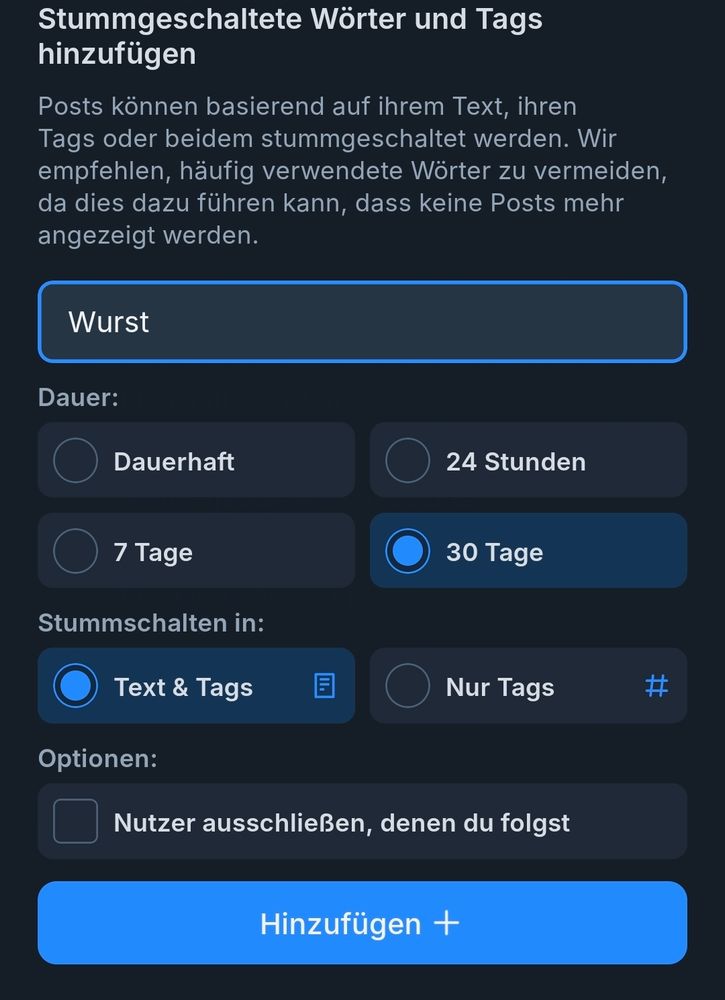The width and height of the screenshot is (725, 1000).
Task: Tap the Hinzufügen button
Action: (x=362, y=923)
